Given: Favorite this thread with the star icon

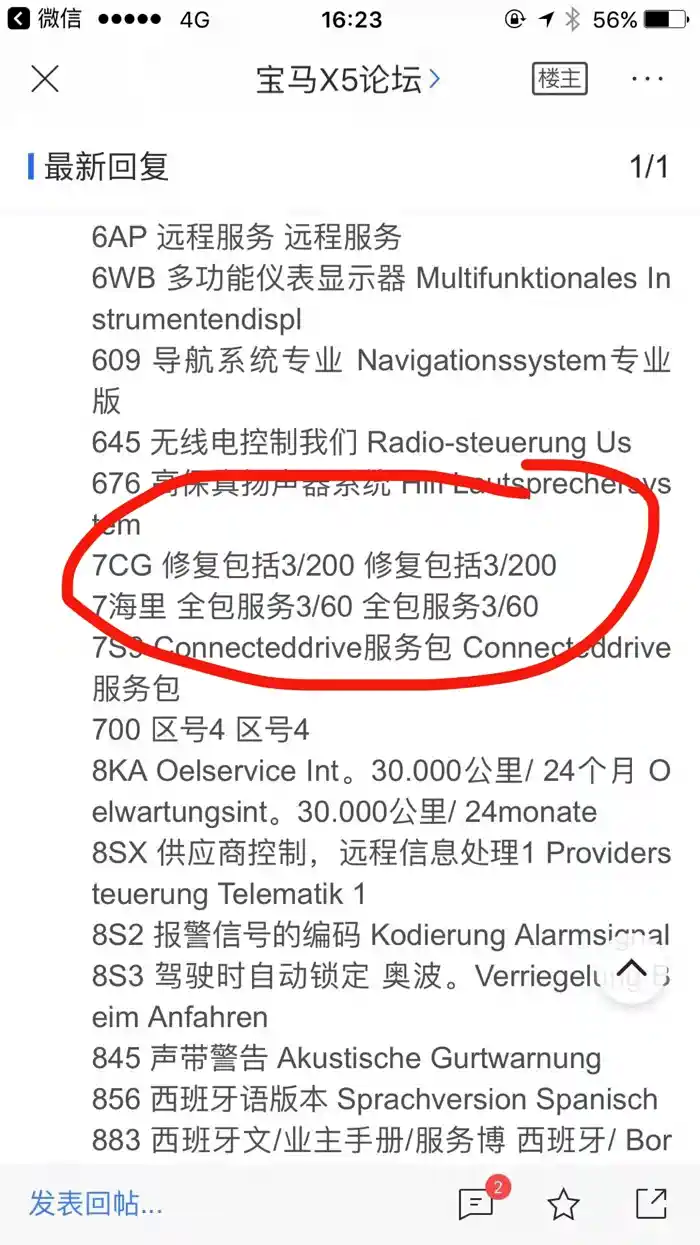Looking at the screenshot, I should coord(563,1204).
